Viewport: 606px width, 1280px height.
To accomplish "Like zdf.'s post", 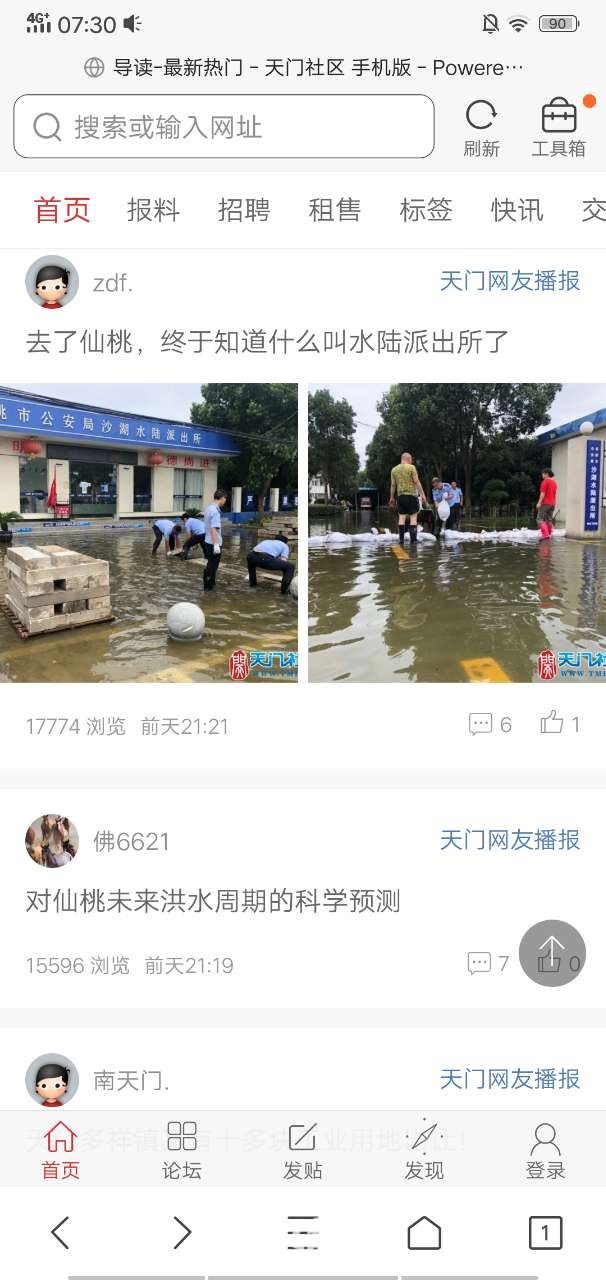I will point(560,724).
